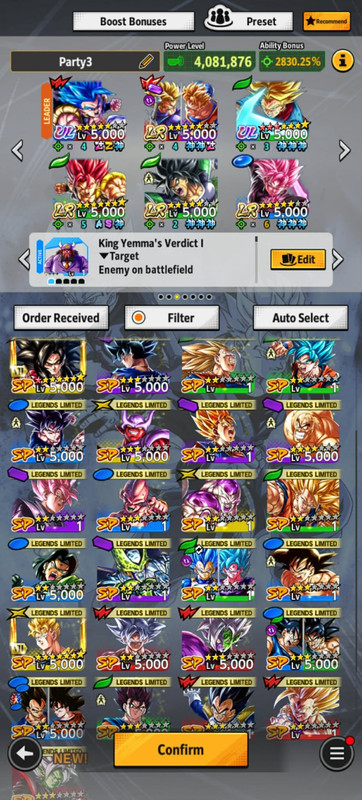The height and width of the screenshot is (800, 362).
Task: Auto Select party members
Action: tap(301, 318)
